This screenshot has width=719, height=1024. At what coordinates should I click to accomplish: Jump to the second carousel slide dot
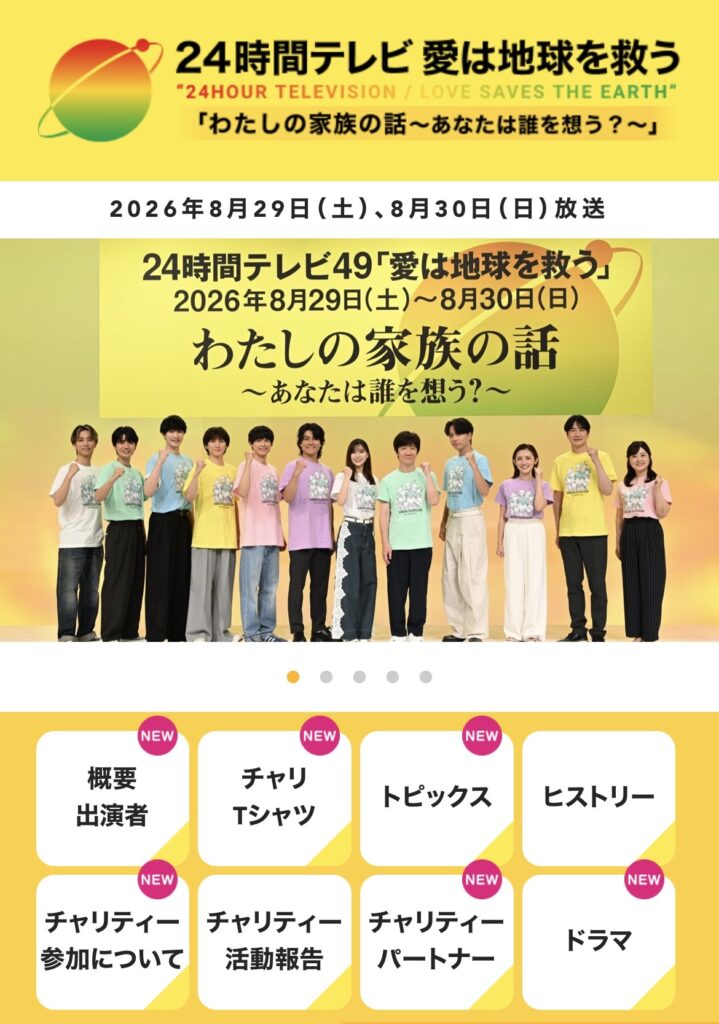(x=327, y=677)
